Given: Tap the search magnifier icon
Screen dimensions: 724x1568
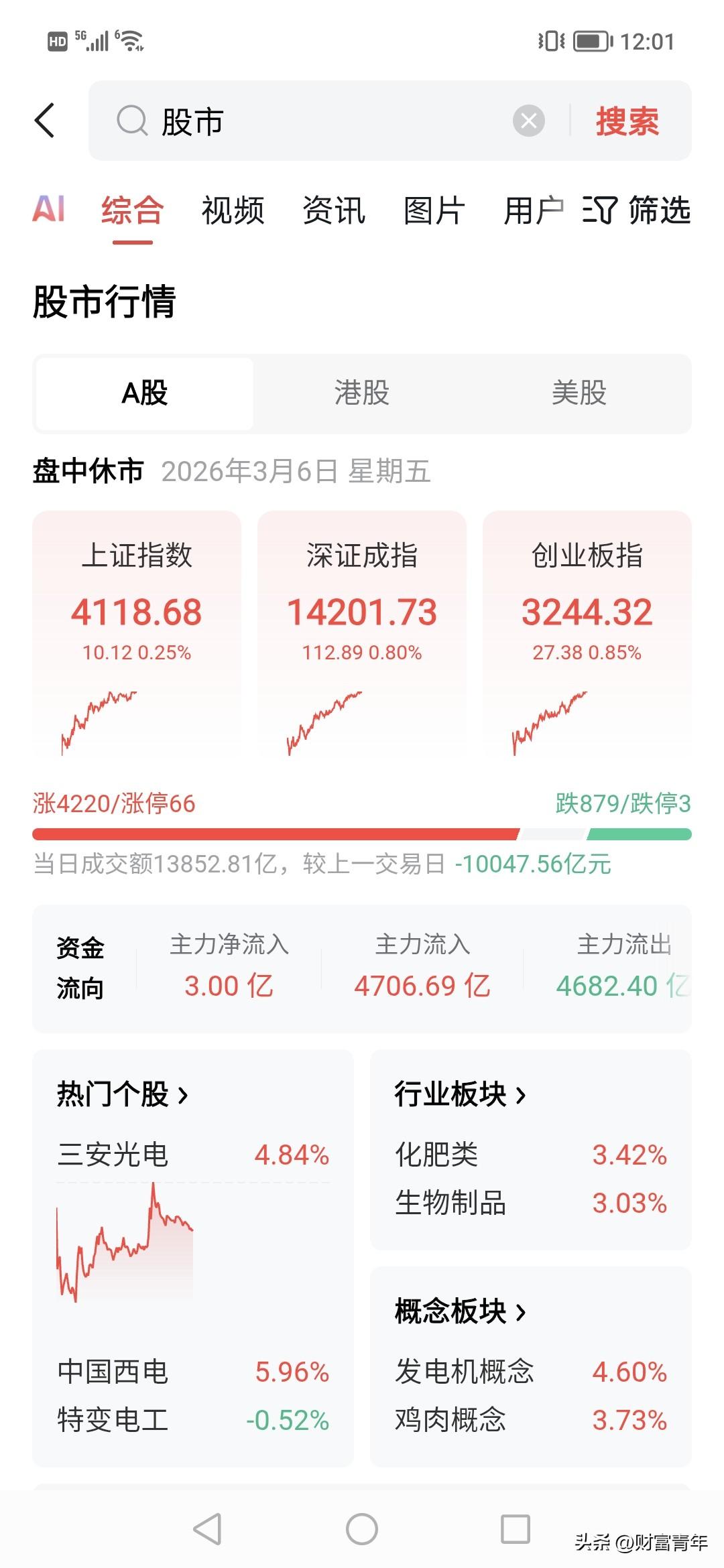Looking at the screenshot, I should [131, 121].
